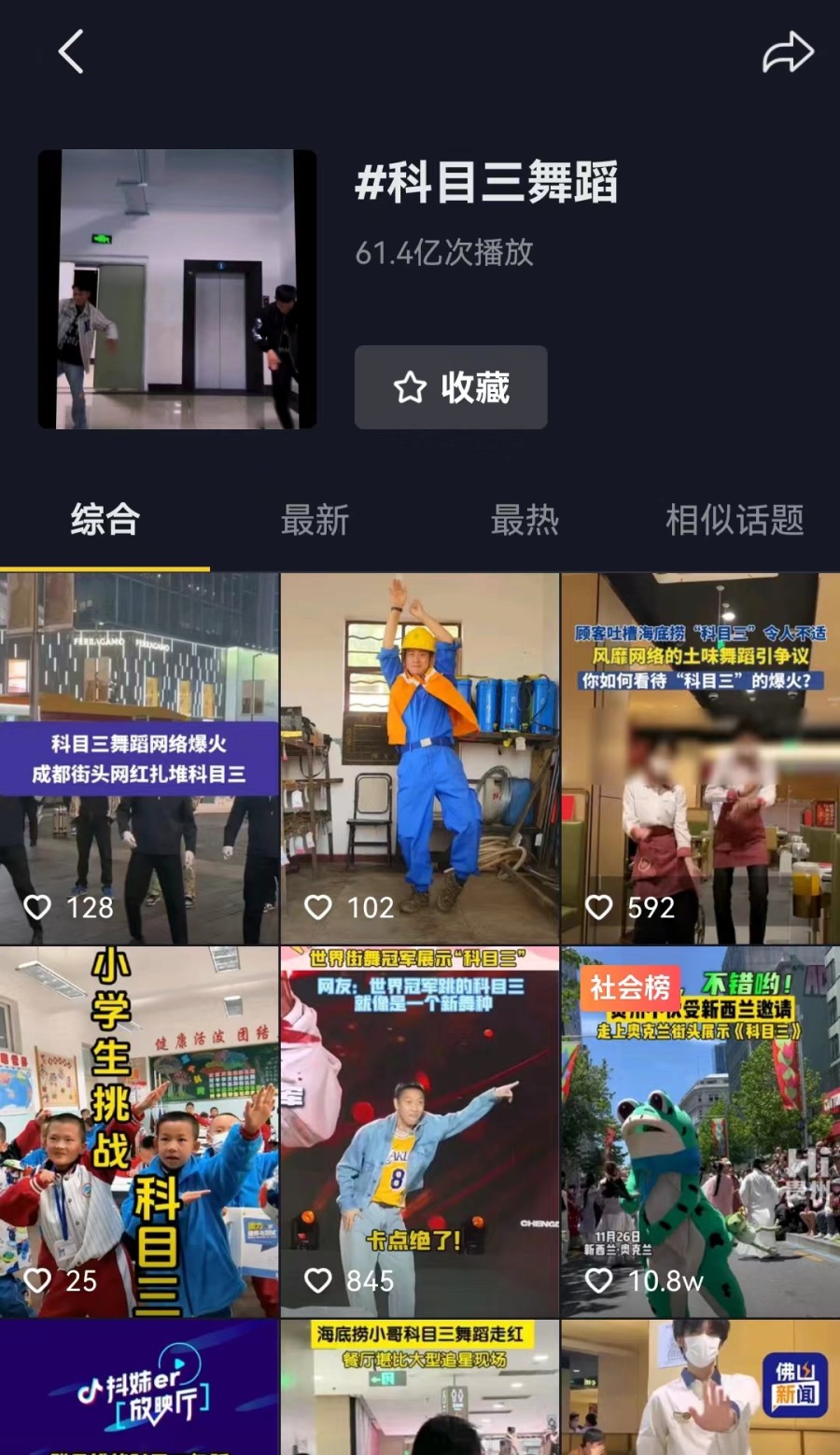Viewport: 840px width, 1455px height.
Task: Switch to the 最新 tab
Action: [315, 520]
